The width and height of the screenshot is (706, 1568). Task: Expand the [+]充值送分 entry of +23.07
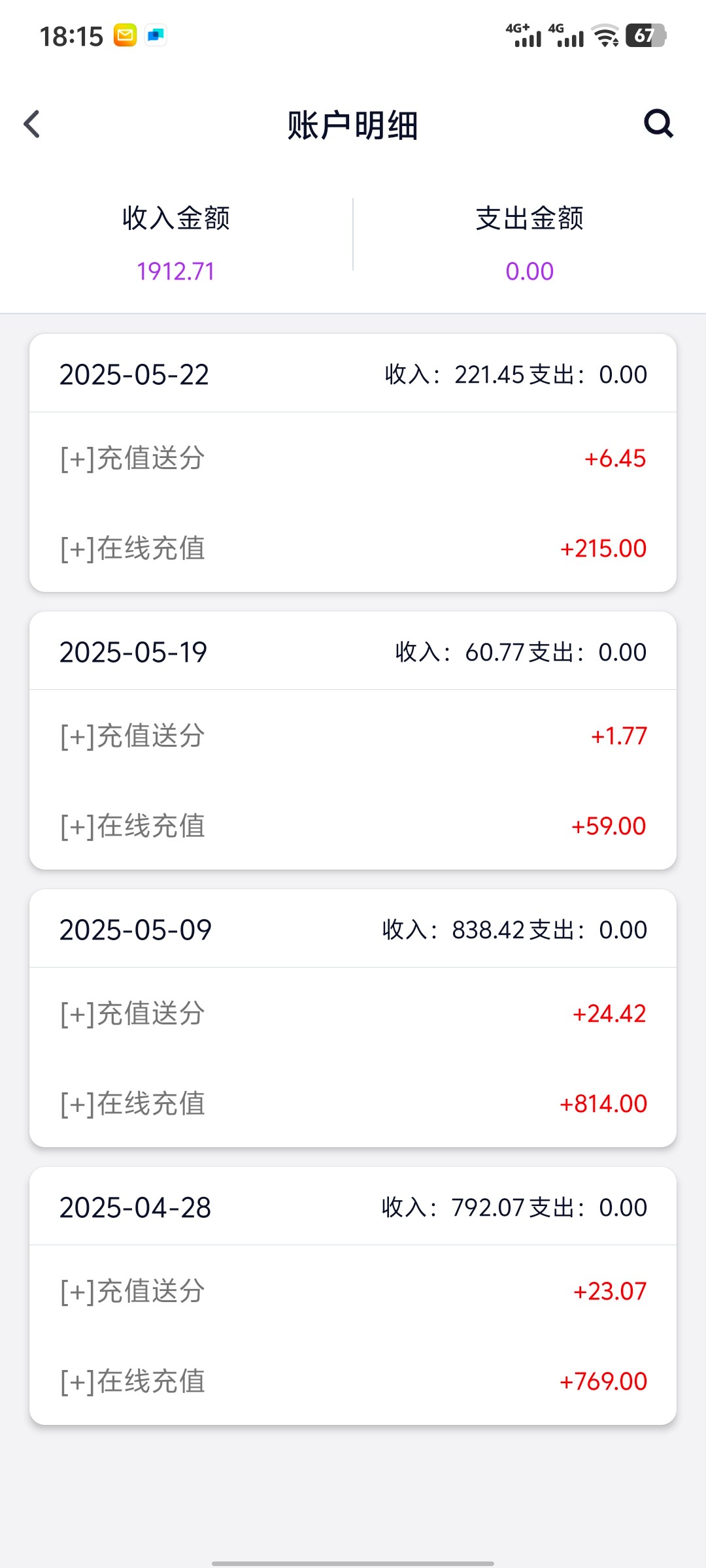(353, 1291)
